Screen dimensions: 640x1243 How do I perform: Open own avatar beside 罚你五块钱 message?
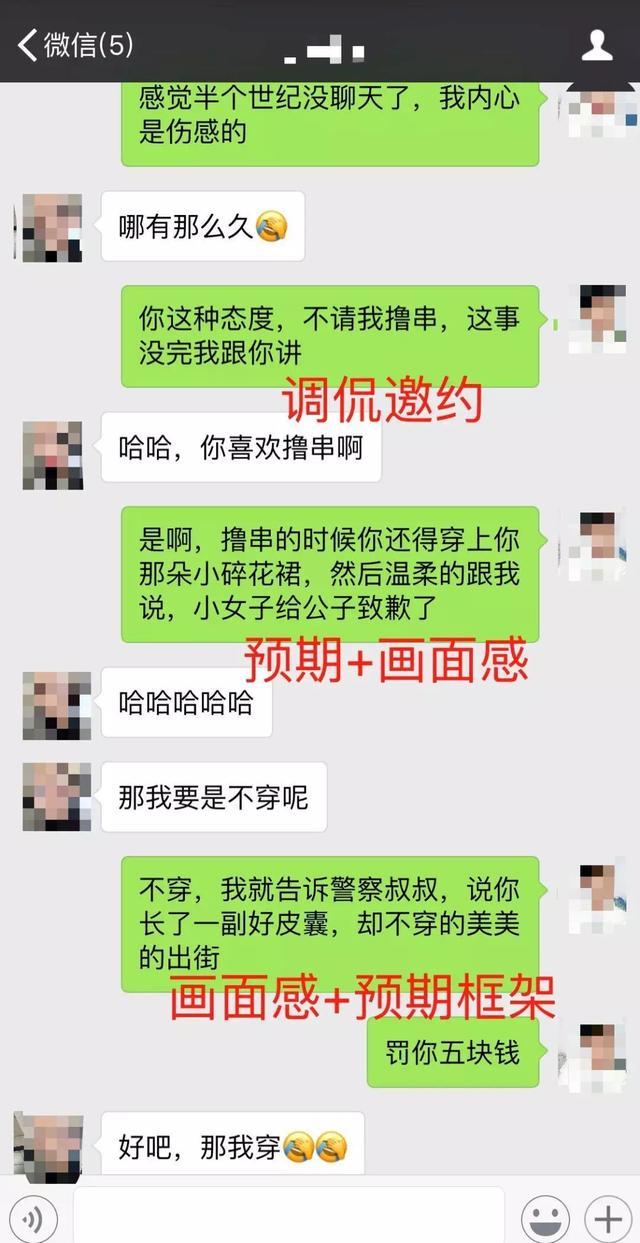click(597, 1055)
